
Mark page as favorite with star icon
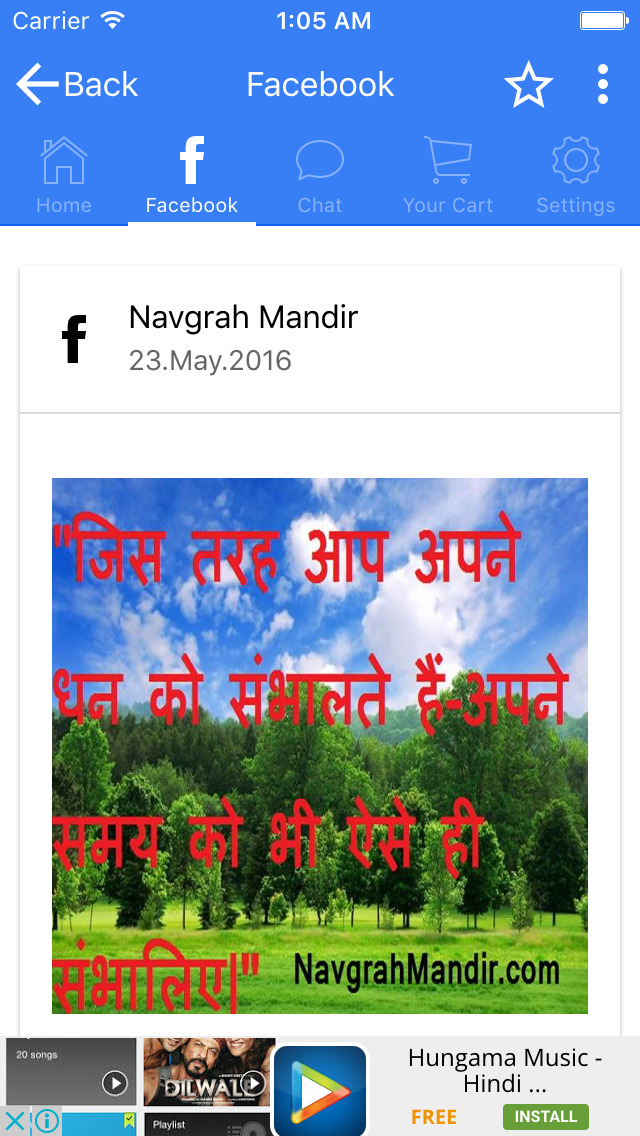click(x=528, y=85)
